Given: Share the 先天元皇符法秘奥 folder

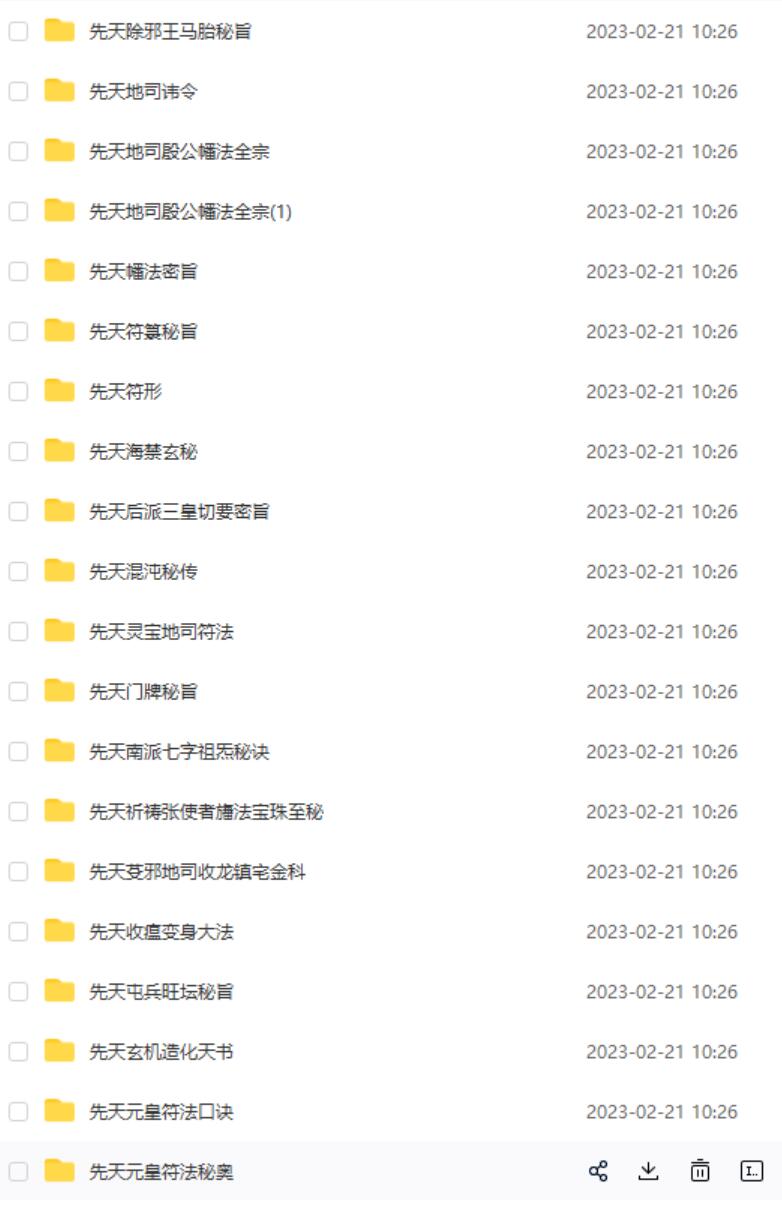Looking at the screenshot, I should tap(598, 1171).
